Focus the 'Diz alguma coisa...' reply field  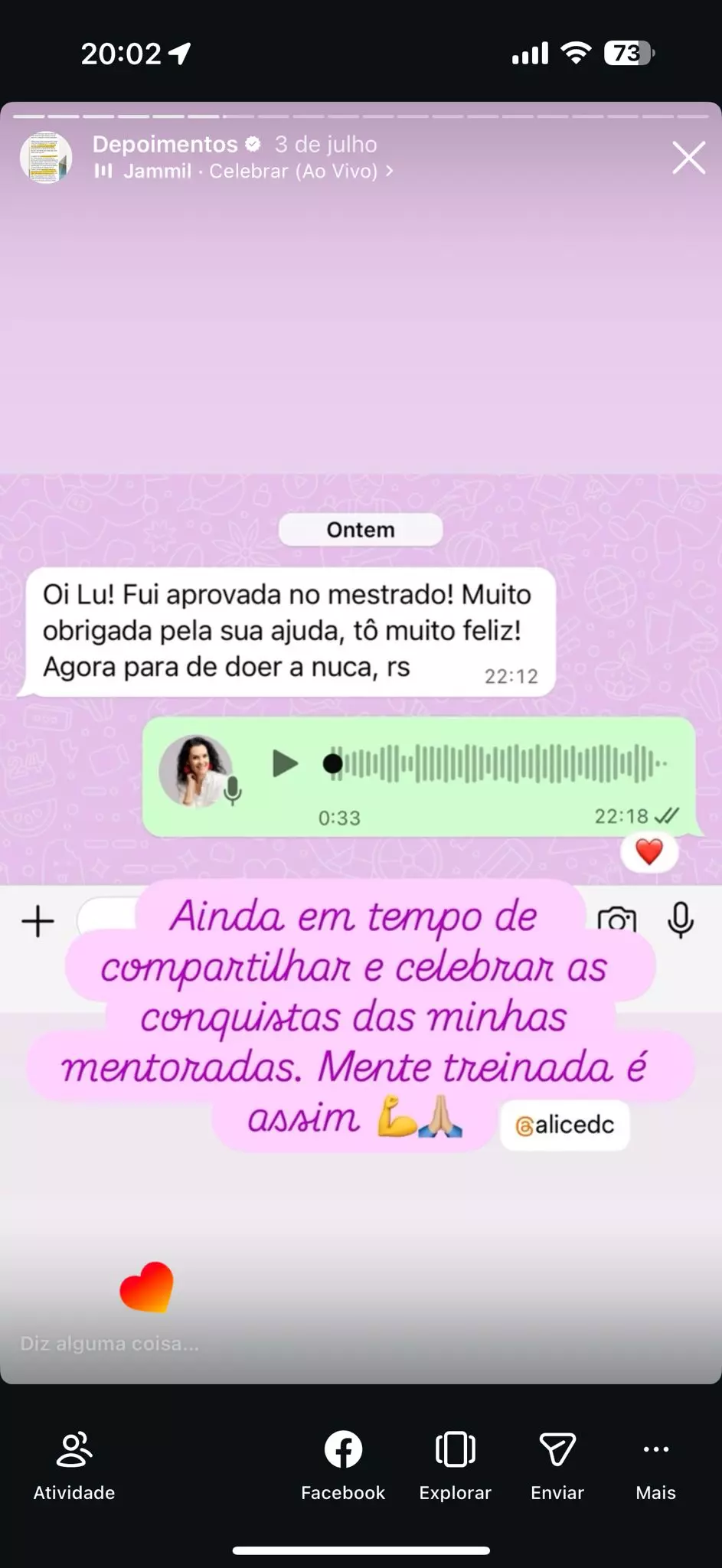pyautogui.click(x=110, y=1344)
